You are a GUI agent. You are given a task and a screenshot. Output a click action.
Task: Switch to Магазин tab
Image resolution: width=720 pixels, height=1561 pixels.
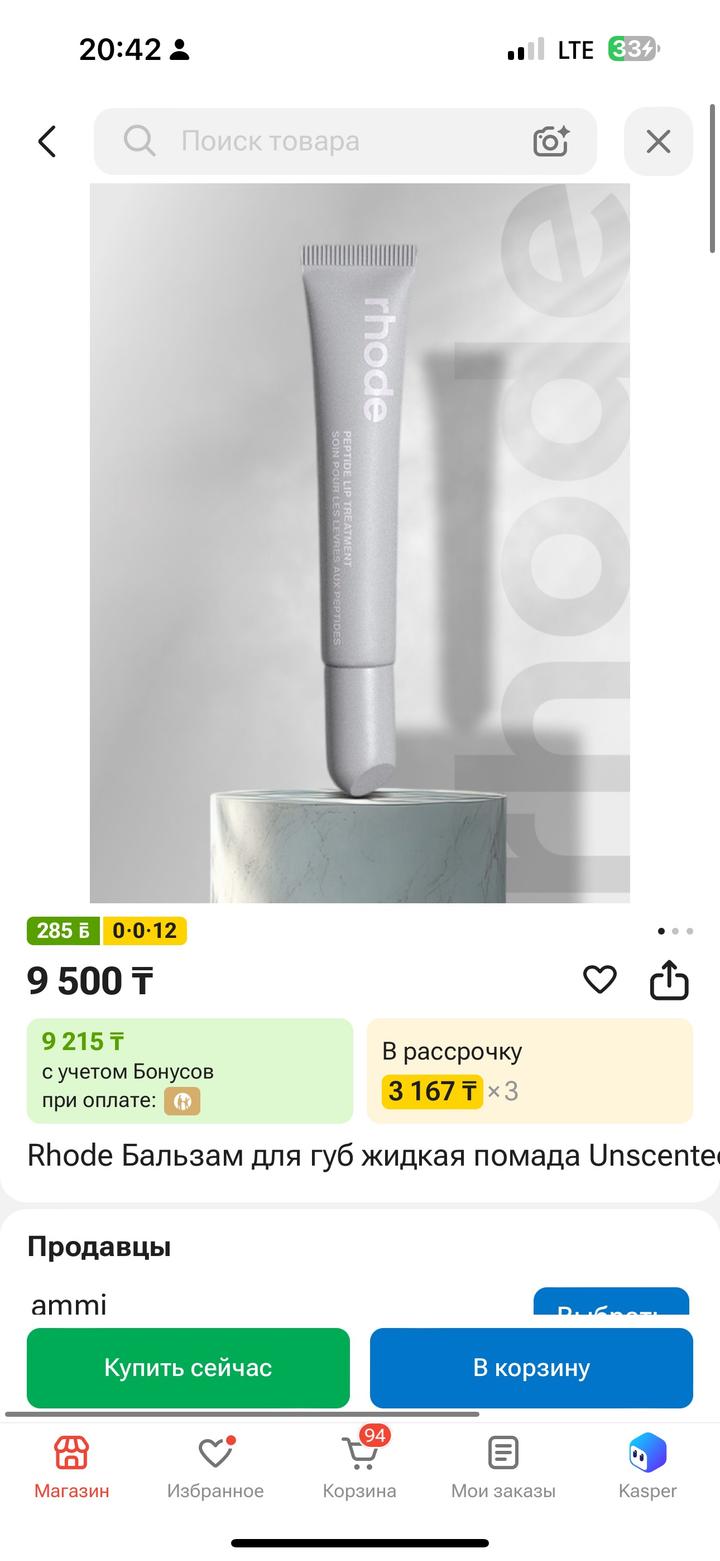coord(72,1467)
